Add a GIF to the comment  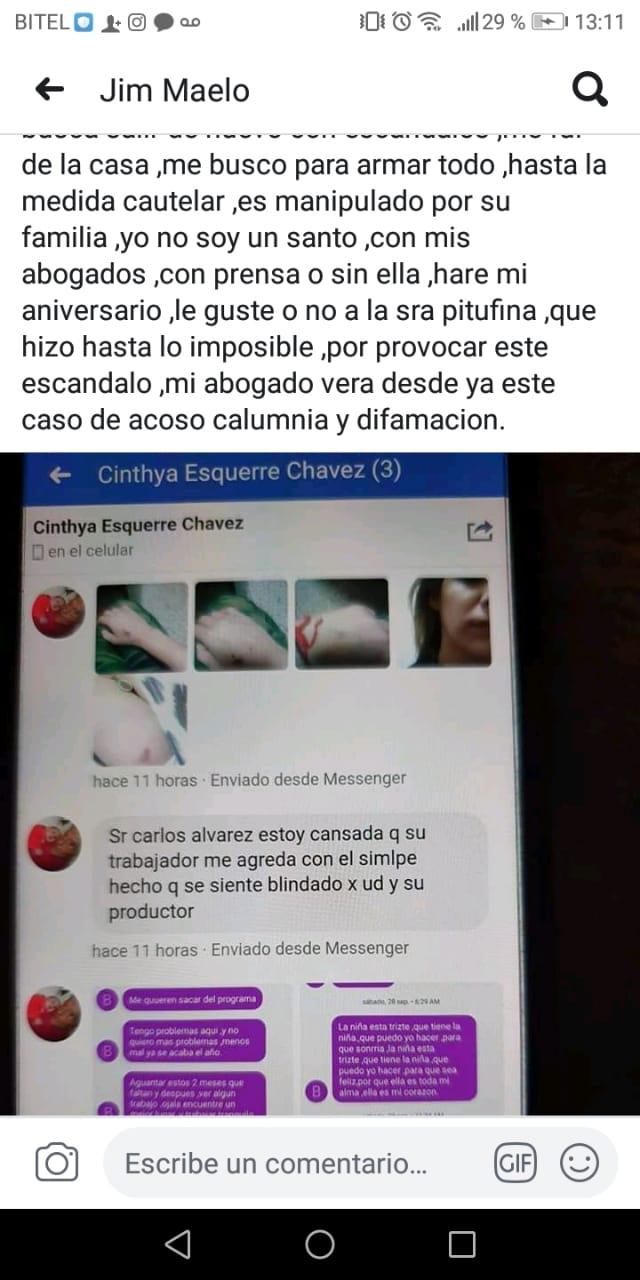[x=516, y=1163]
